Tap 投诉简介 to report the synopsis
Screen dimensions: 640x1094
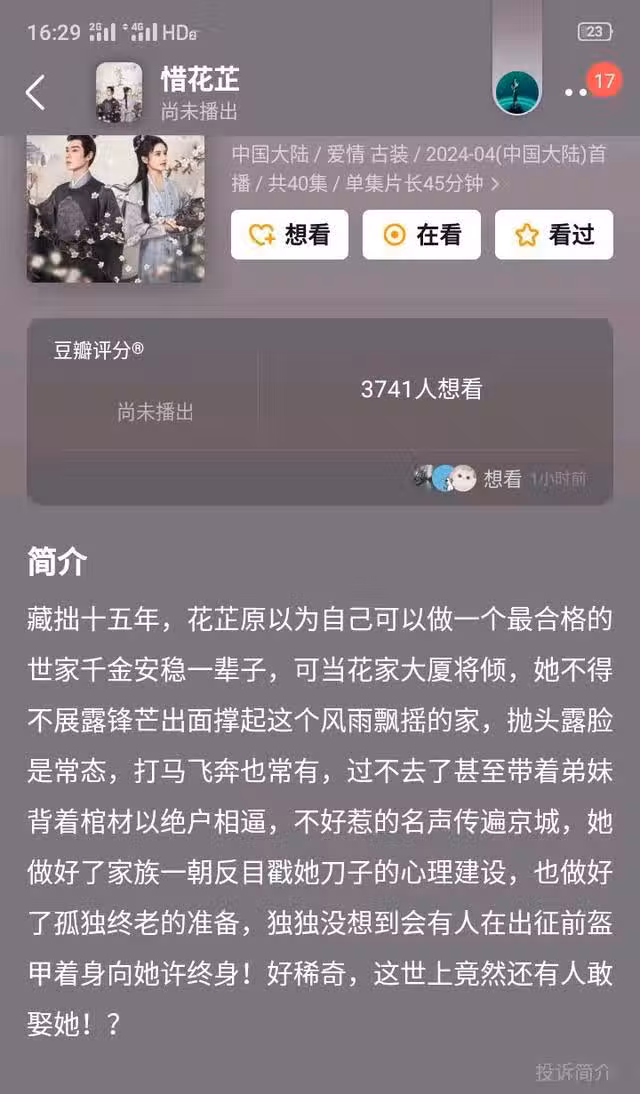point(572,1071)
